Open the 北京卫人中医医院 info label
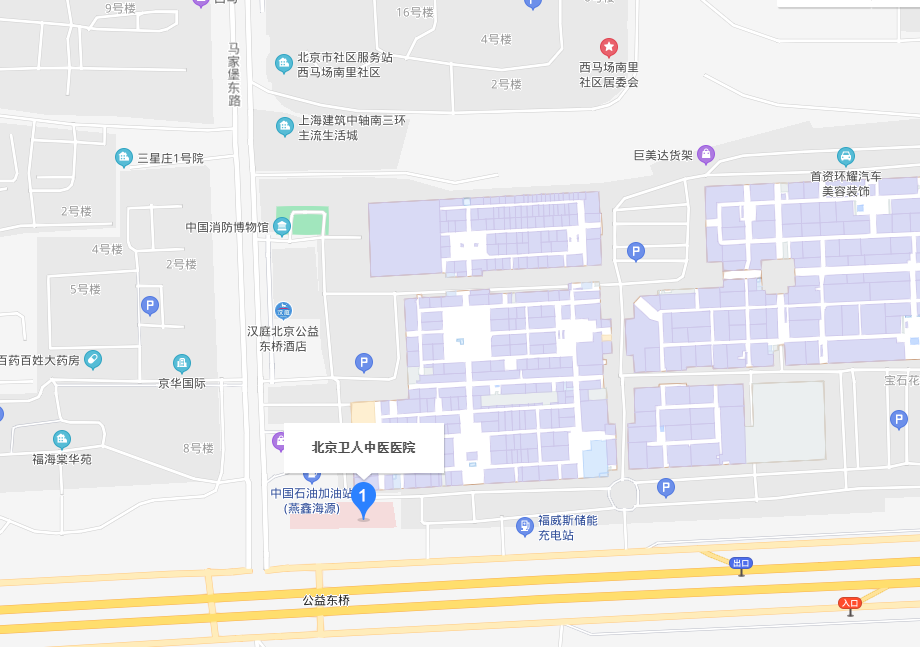Screen dimensions: 920x647 tap(364, 448)
